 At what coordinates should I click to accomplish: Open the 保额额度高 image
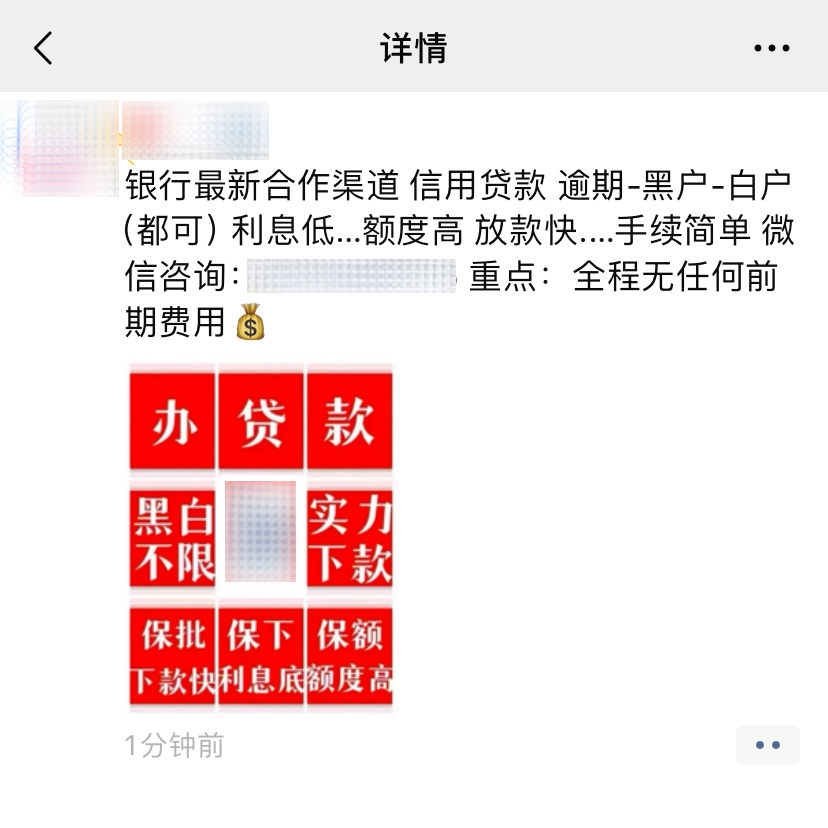click(x=349, y=656)
